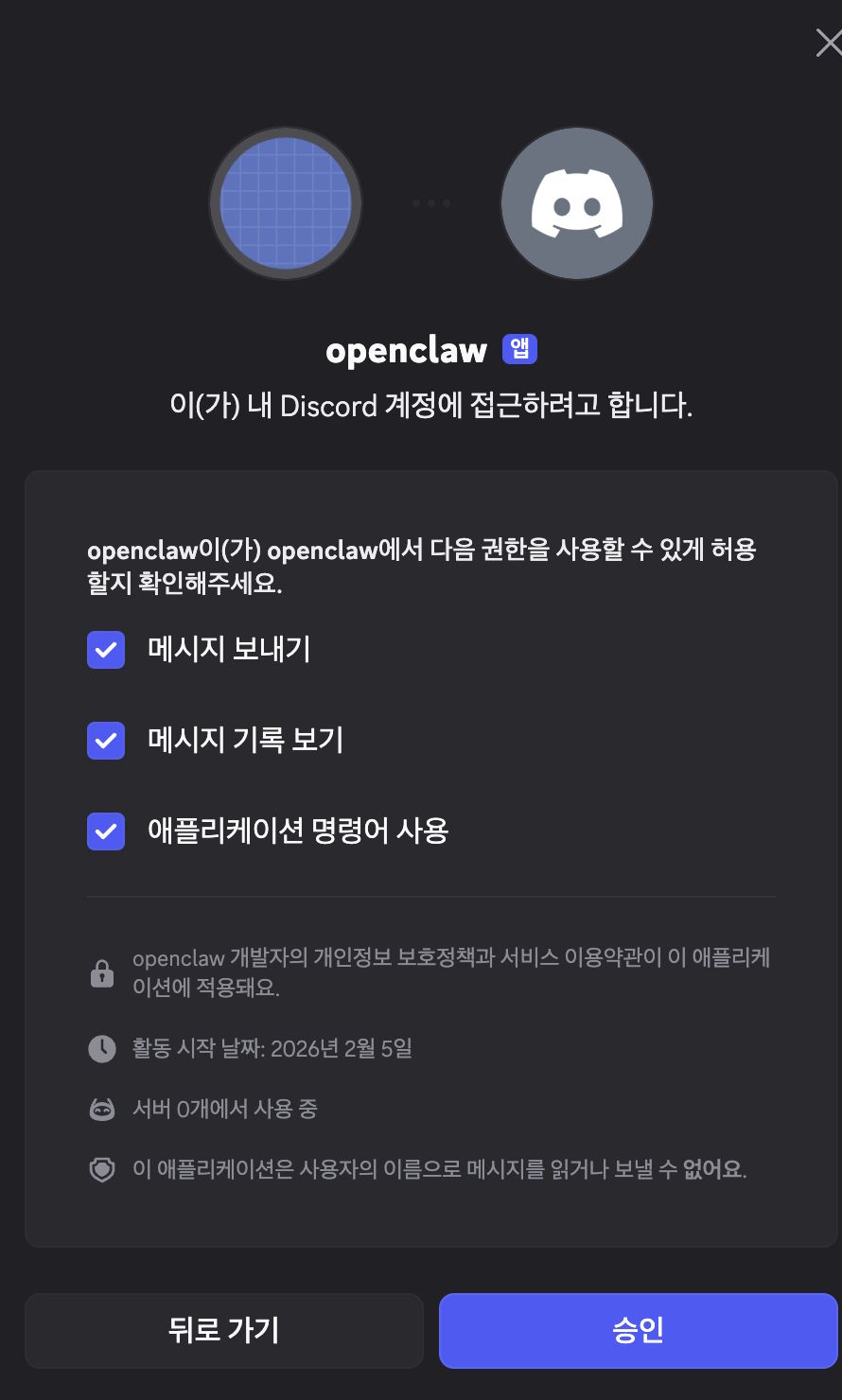Tap the 뒤로 가기 button

point(223,1330)
